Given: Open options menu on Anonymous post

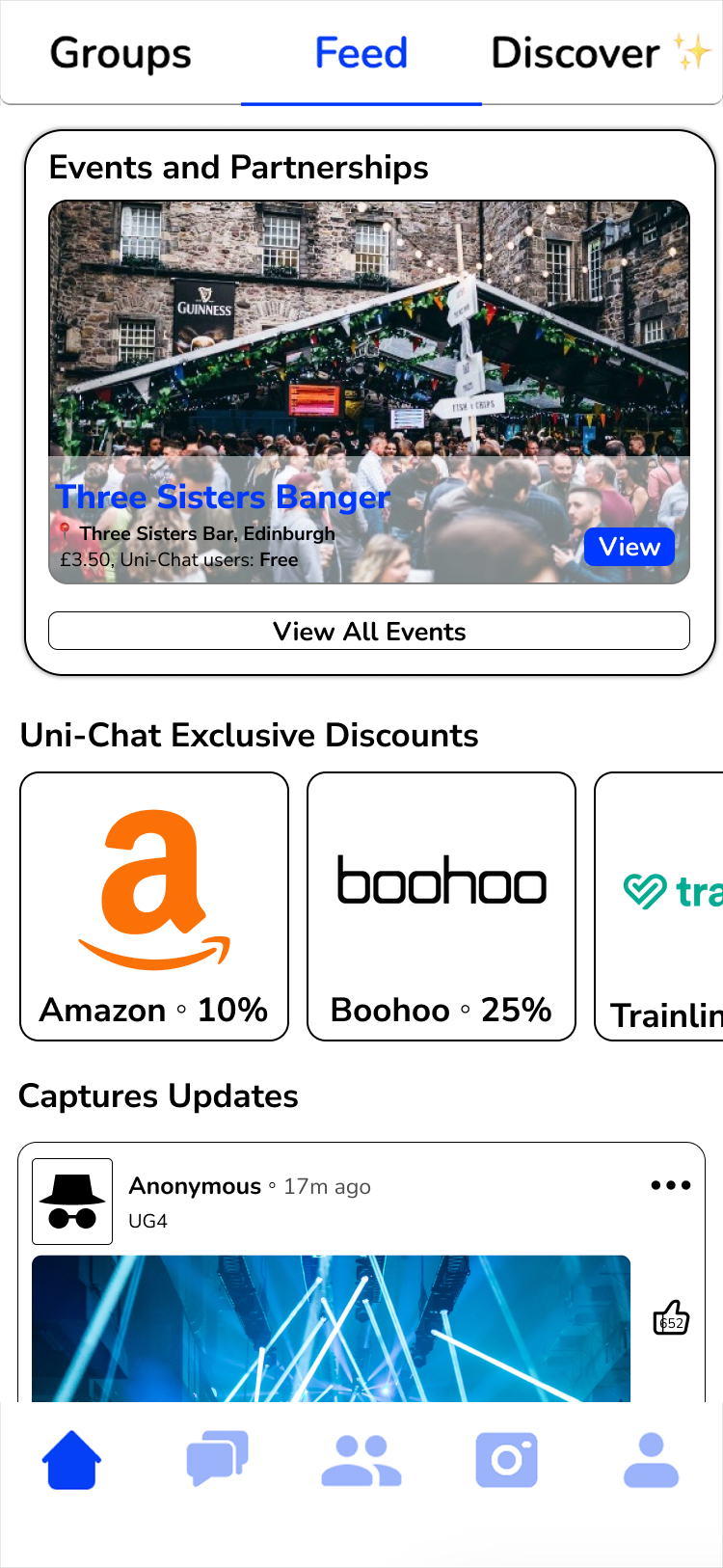Looking at the screenshot, I should pos(670,1185).
